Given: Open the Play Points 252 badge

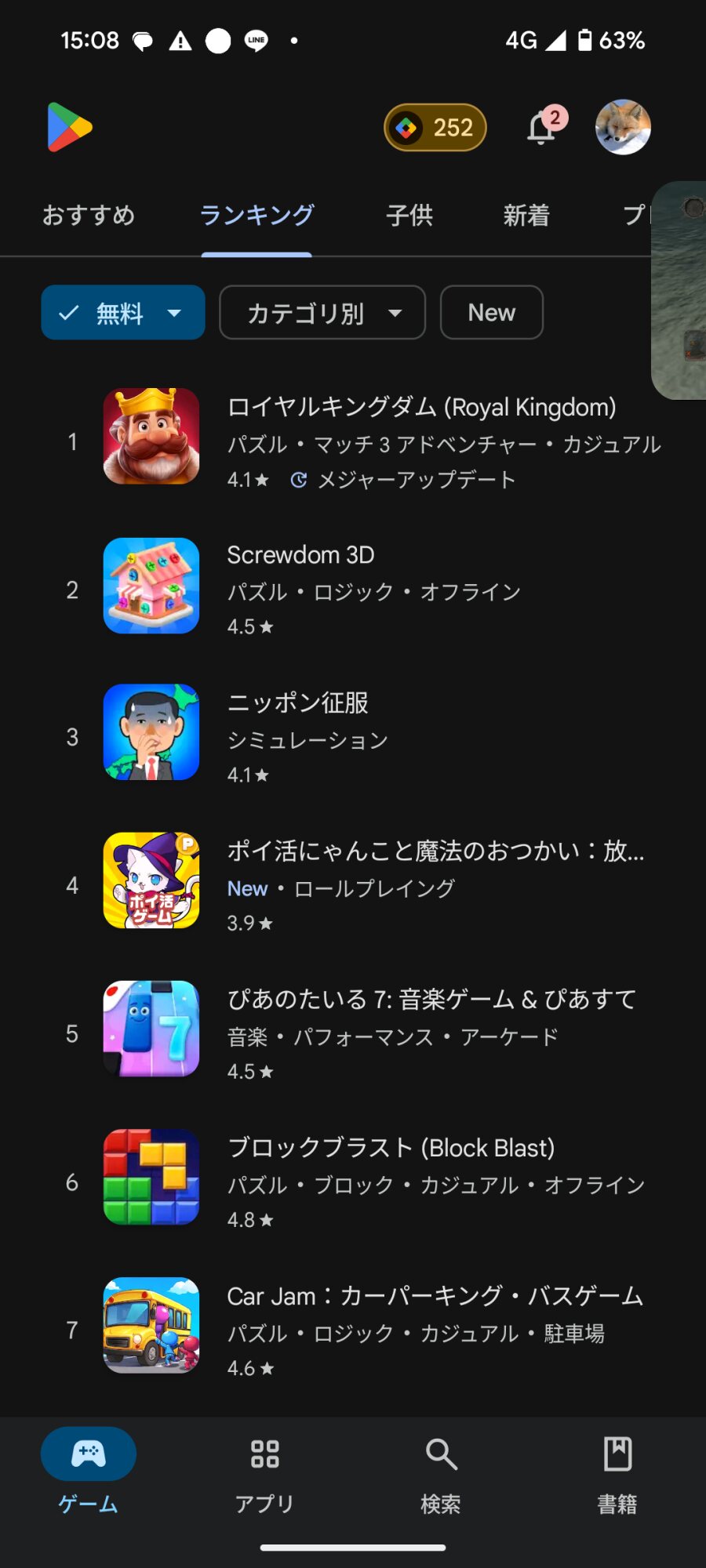Looking at the screenshot, I should coord(435,127).
